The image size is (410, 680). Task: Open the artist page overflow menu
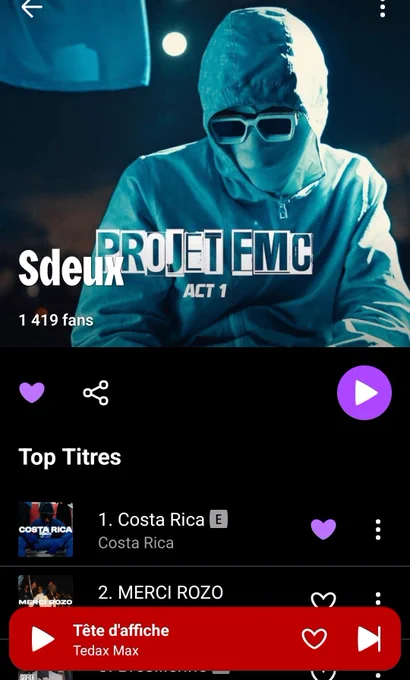[382, 8]
